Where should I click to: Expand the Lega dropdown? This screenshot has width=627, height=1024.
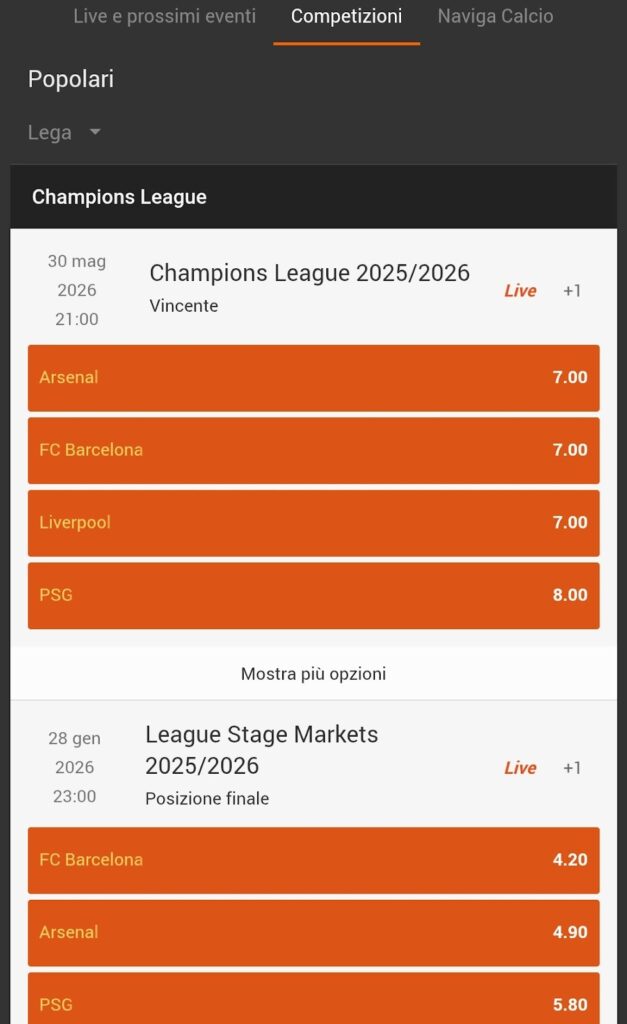65,133
